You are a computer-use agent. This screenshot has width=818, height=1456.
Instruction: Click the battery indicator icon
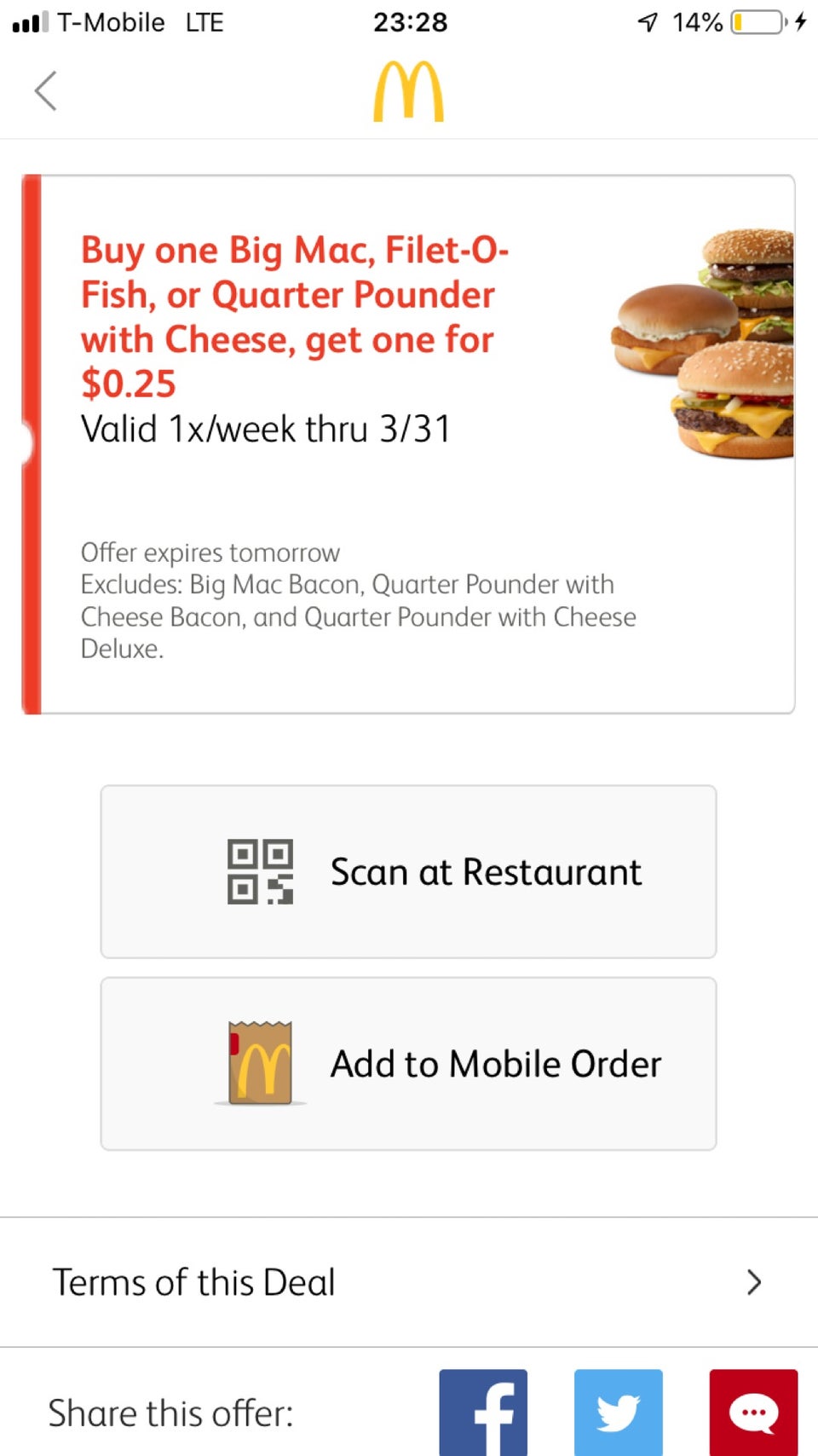757,23
